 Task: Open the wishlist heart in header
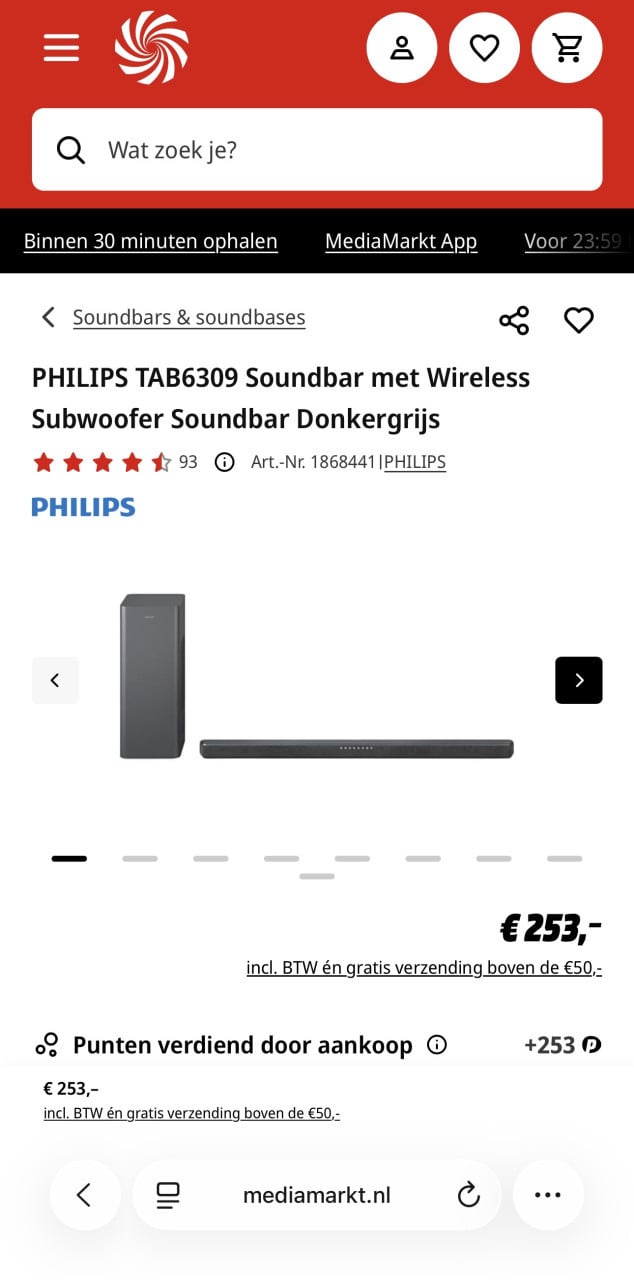(x=484, y=47)
